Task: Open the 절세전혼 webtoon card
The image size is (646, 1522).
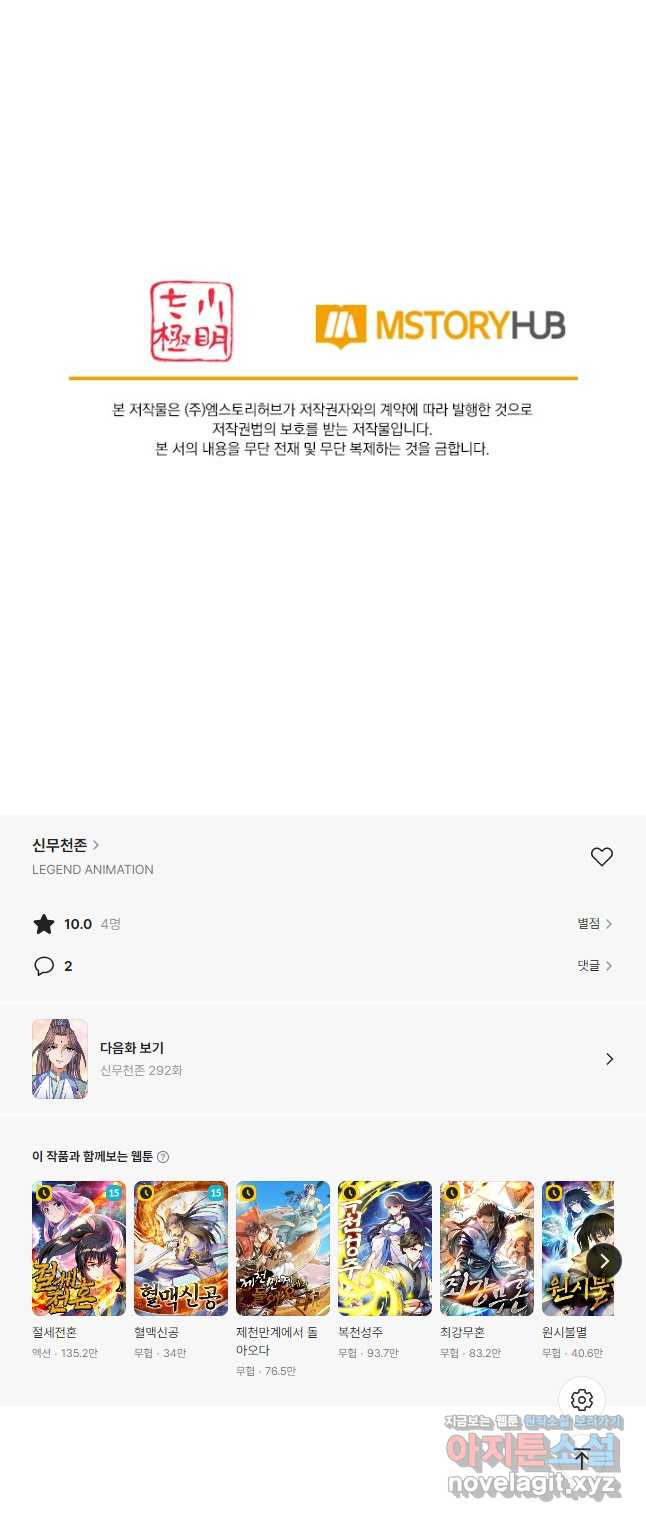Action: coord(79,1249)
